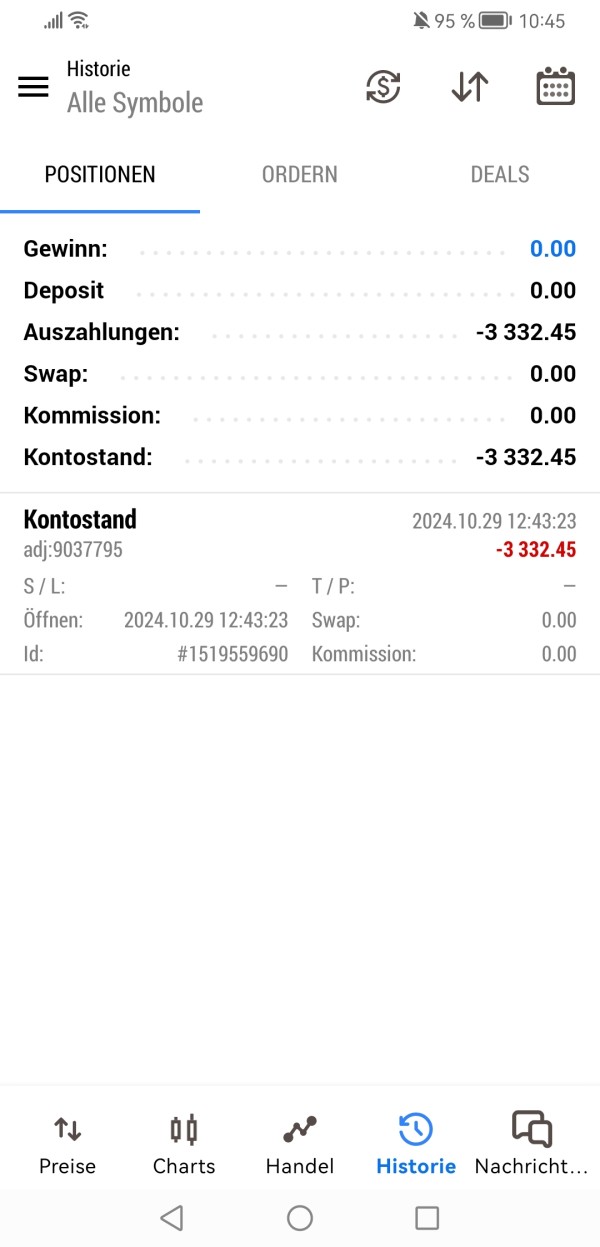Go to the Preise section
600x1247 pixels.
pyautogui.click(x=67, y=1145)
